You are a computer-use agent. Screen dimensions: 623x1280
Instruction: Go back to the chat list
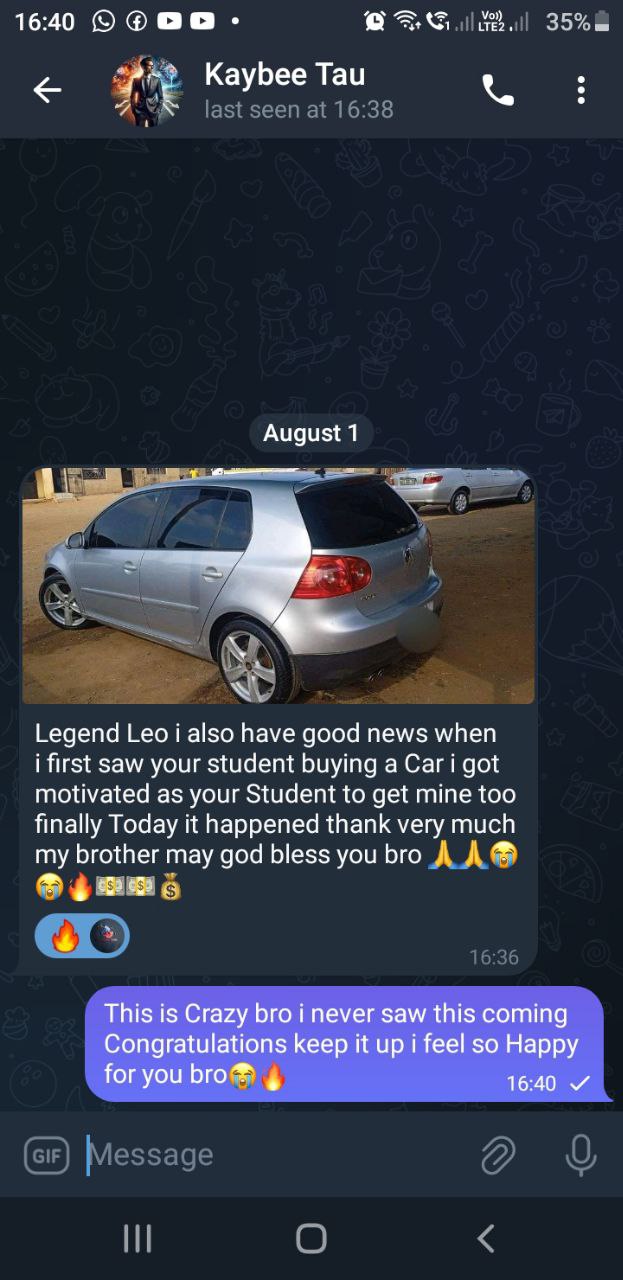click(47, 91)
